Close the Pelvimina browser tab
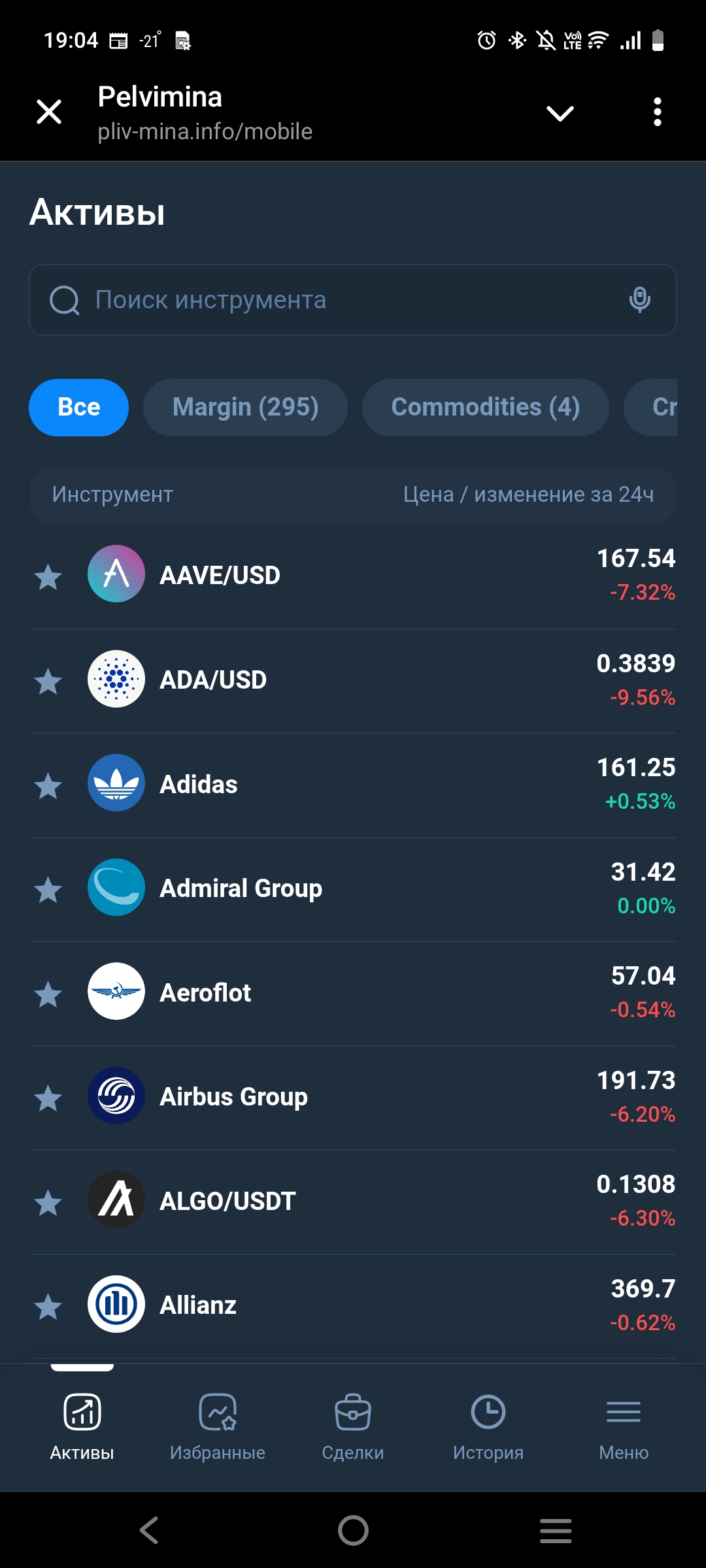This screenshot has width=706, height=1568. [49, 112]
